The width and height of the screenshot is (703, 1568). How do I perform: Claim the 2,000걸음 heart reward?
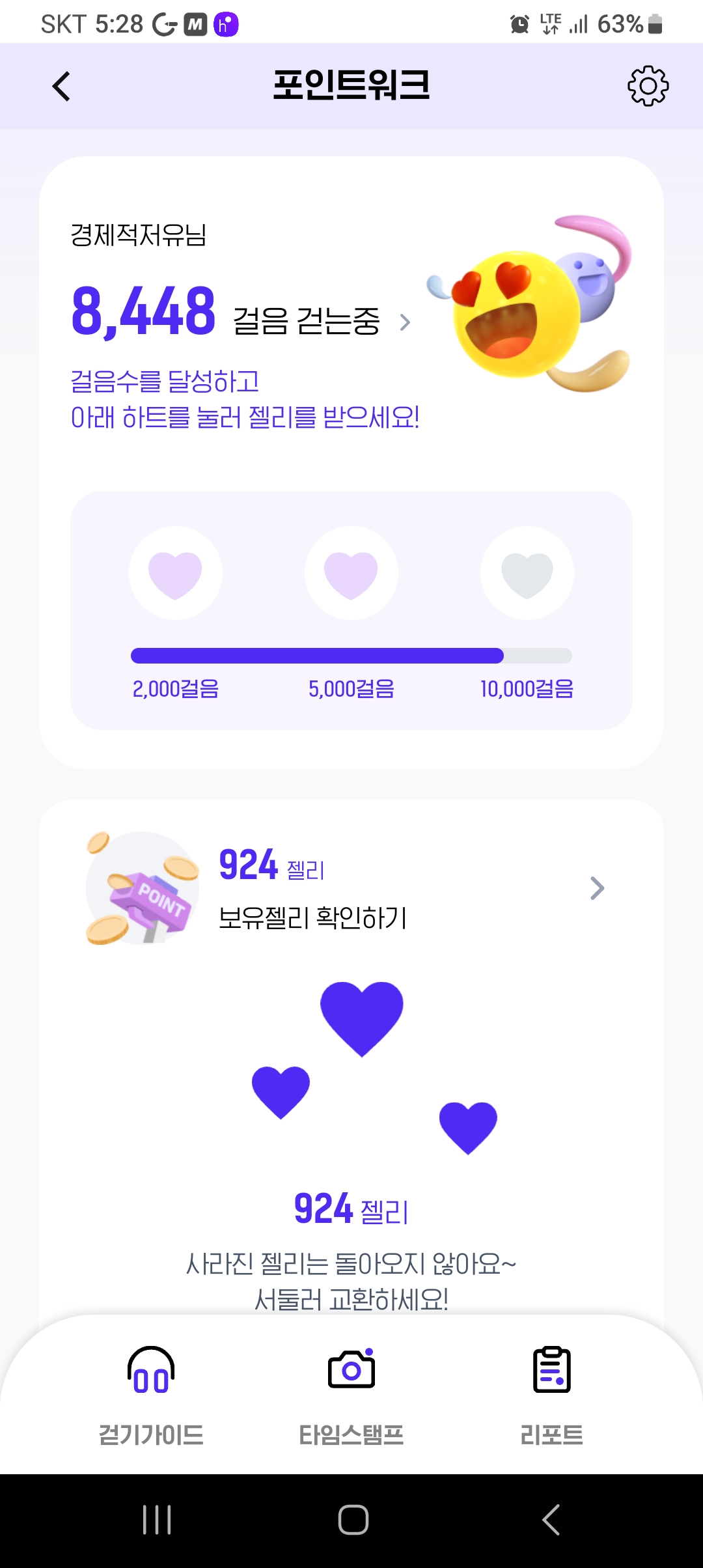pos(176,573)
